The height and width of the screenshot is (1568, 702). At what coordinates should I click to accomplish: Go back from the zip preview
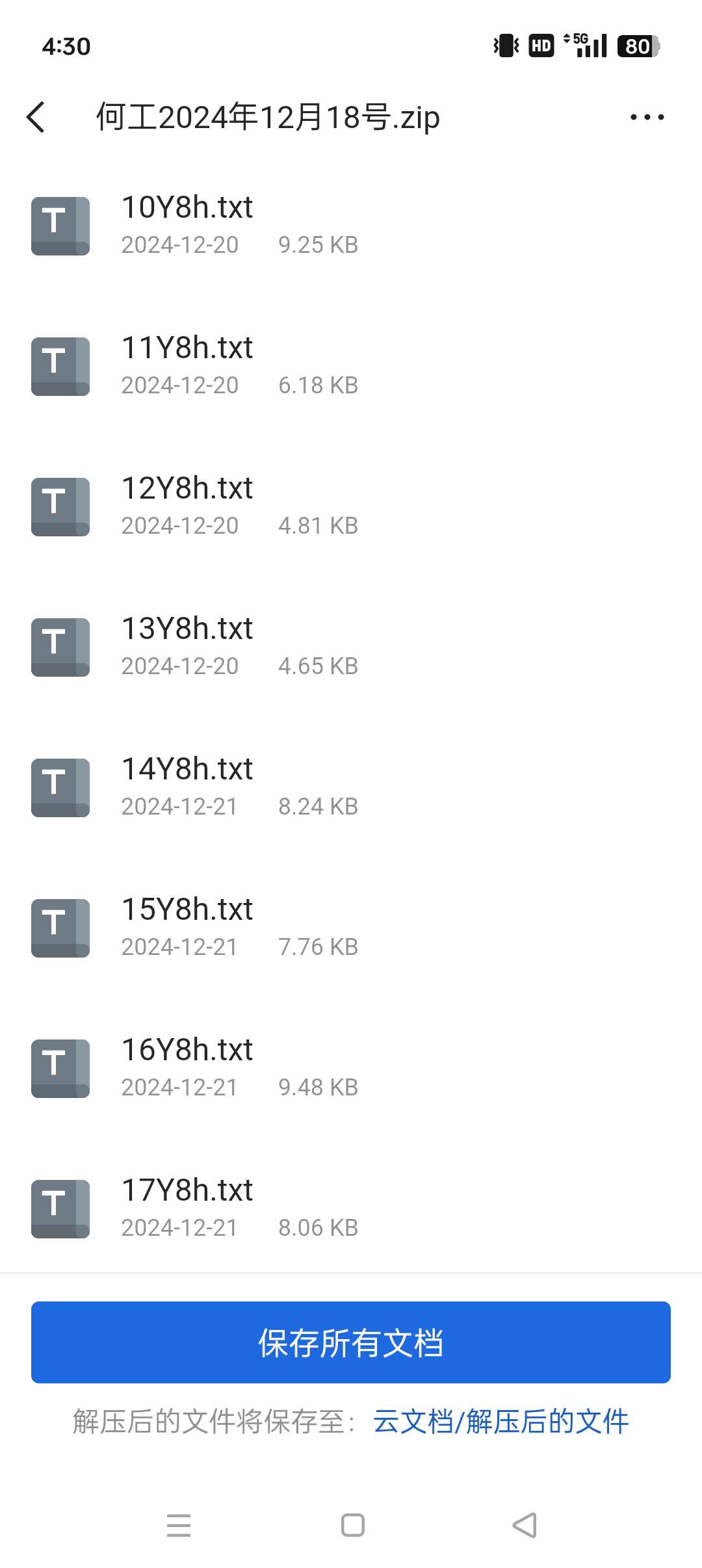point(36,117)
